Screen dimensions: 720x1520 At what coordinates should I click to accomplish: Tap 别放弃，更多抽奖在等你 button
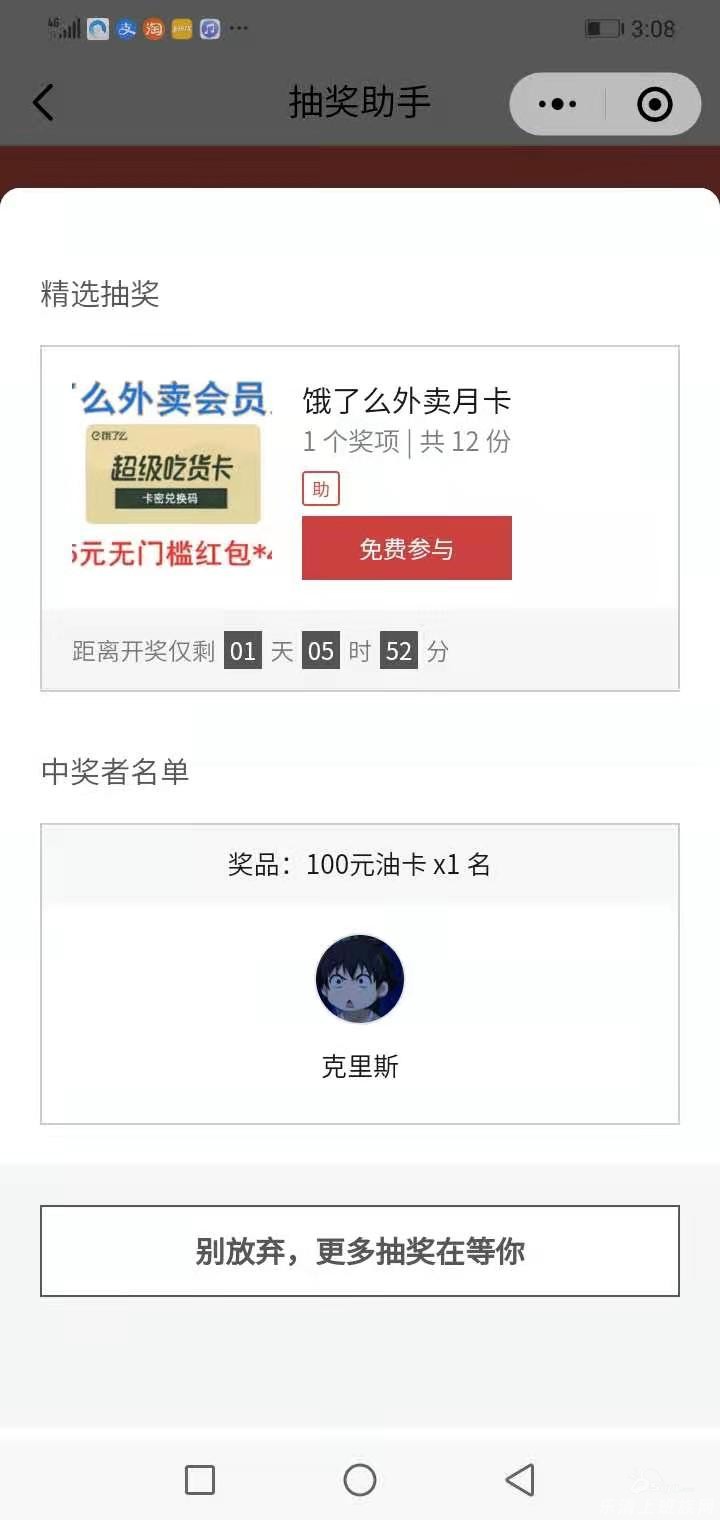click(360, 1251)
